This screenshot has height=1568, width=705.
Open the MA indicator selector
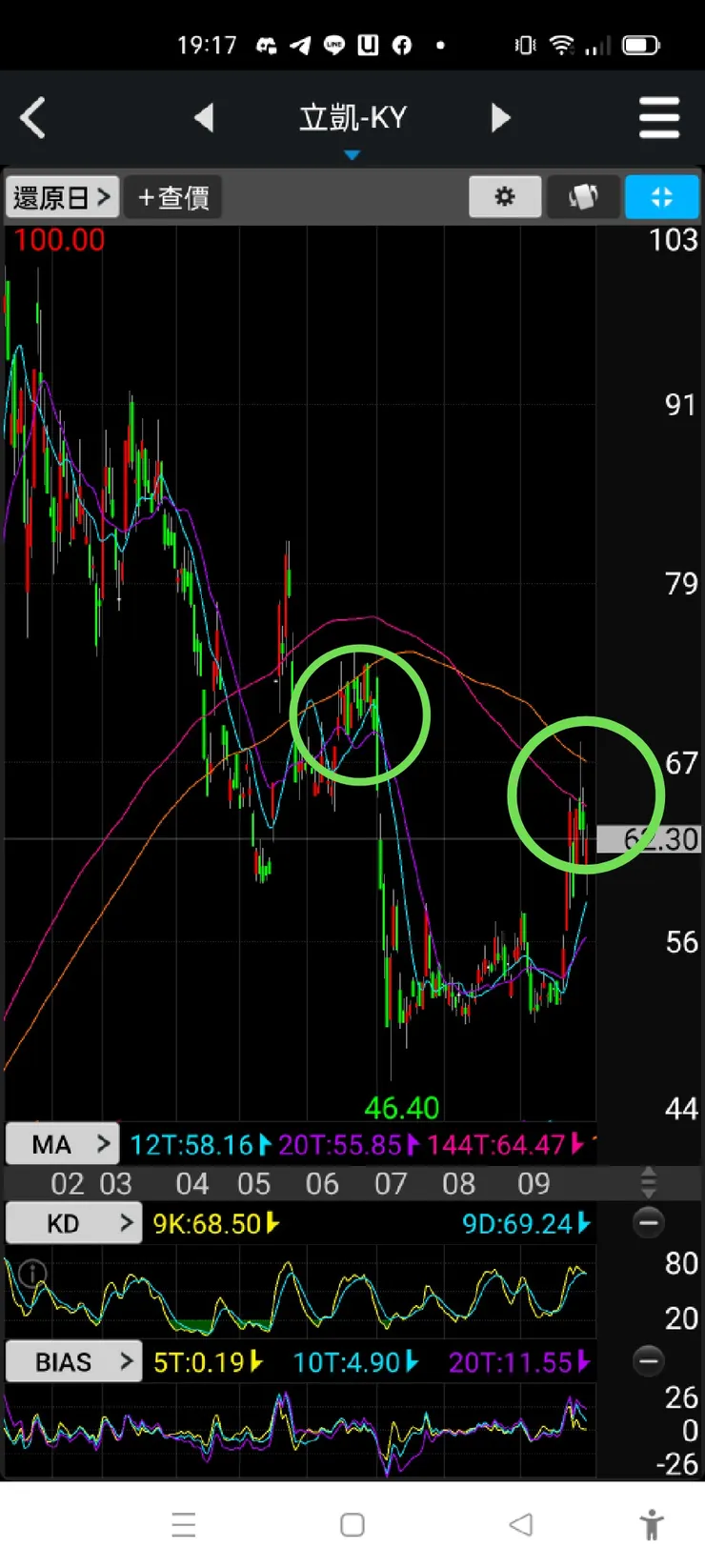click(63, 1144)
